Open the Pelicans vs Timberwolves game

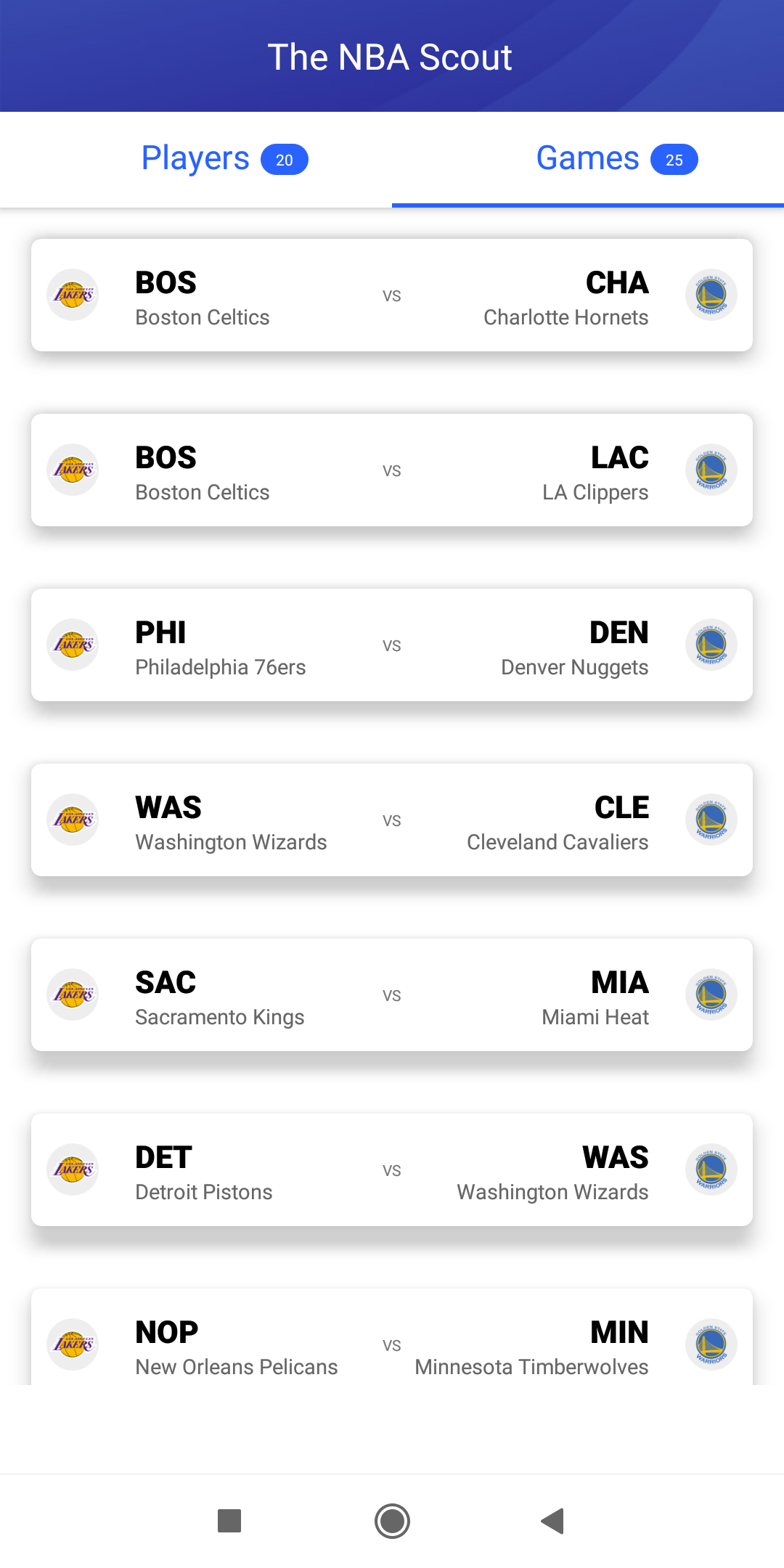tap(392, 1343)
